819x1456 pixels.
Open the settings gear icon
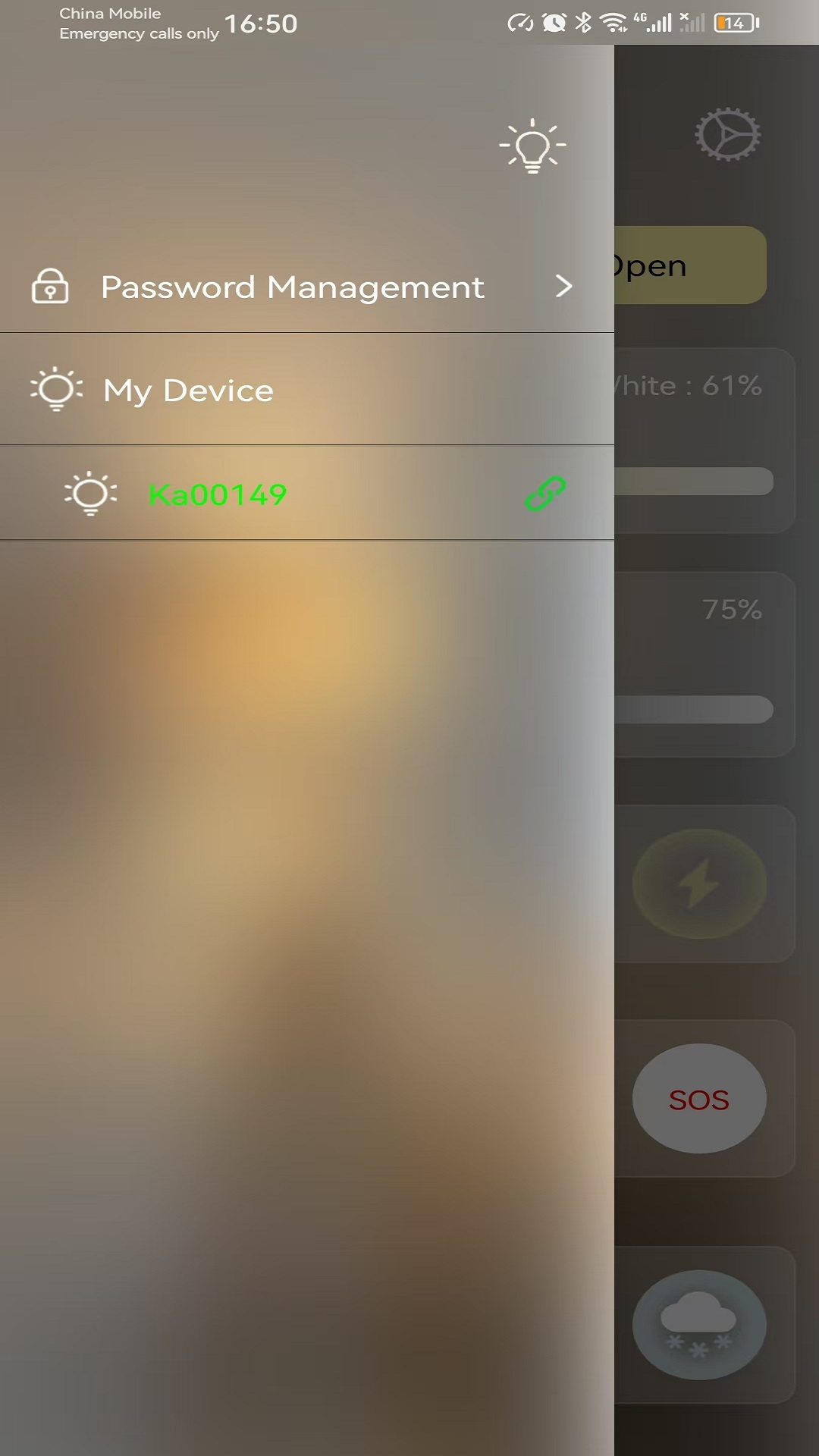(x=728, y=134)
